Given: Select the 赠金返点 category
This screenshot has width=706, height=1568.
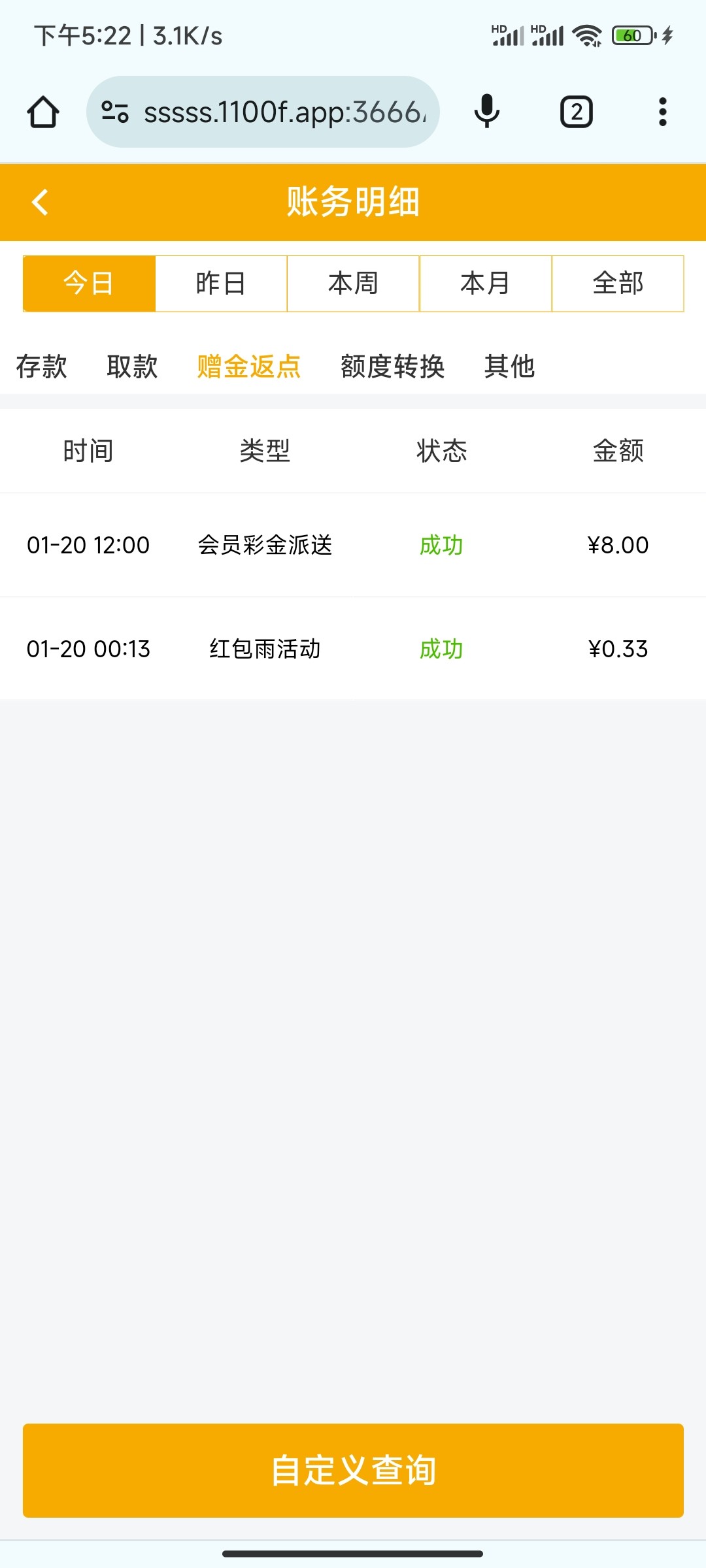Looking at the screenshot, I should point(249,367).
